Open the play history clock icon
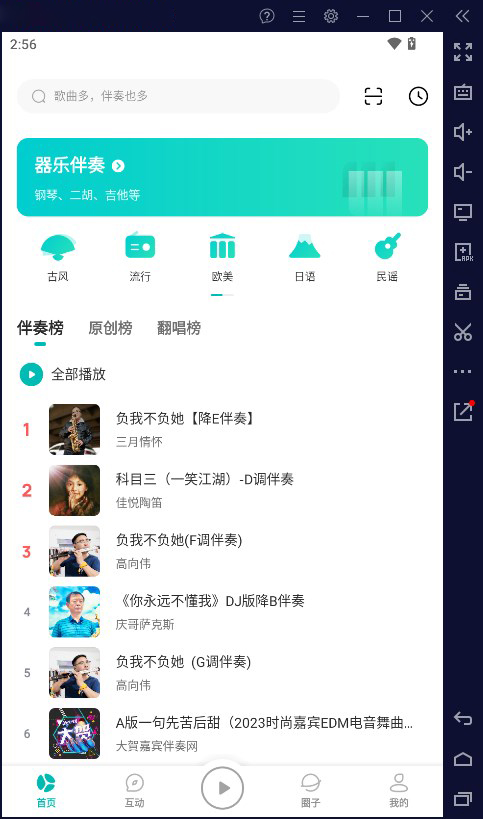483x819 pixels. (x=418, y=96)
